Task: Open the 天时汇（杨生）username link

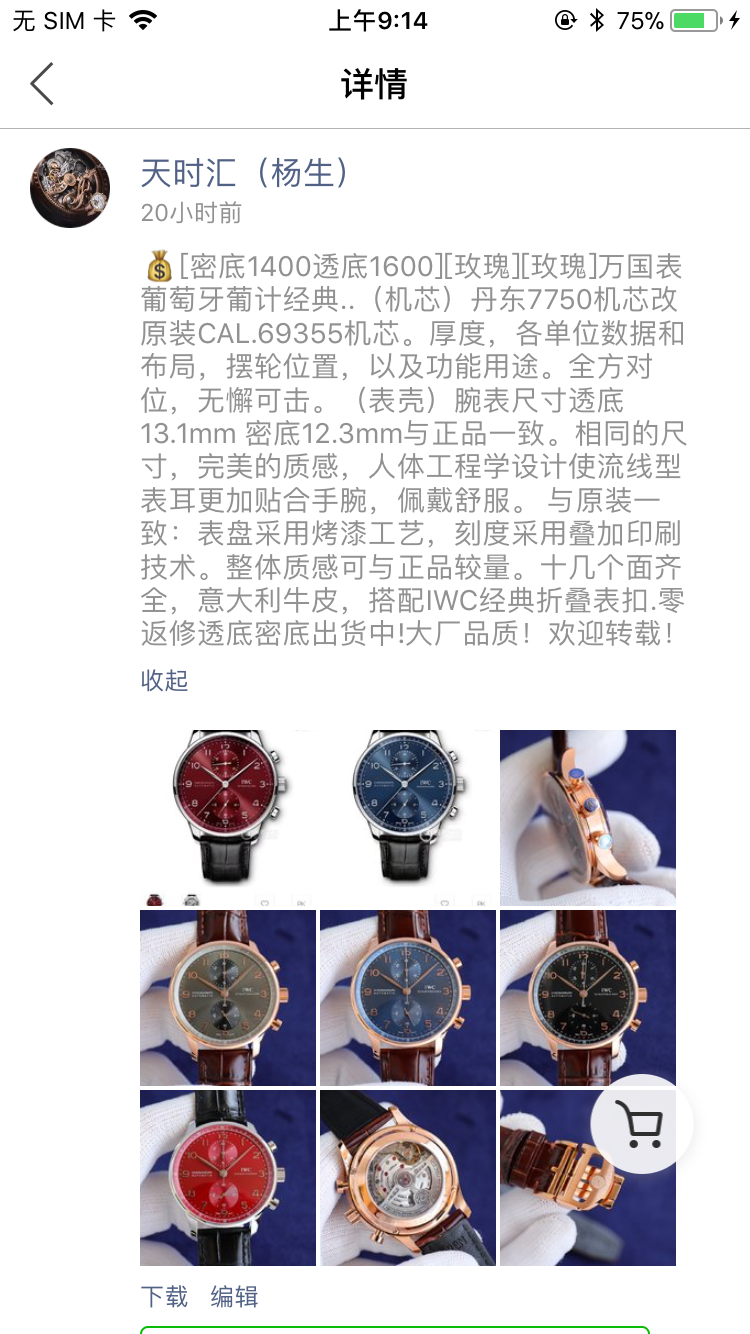Action: click(x=246, y=173)
